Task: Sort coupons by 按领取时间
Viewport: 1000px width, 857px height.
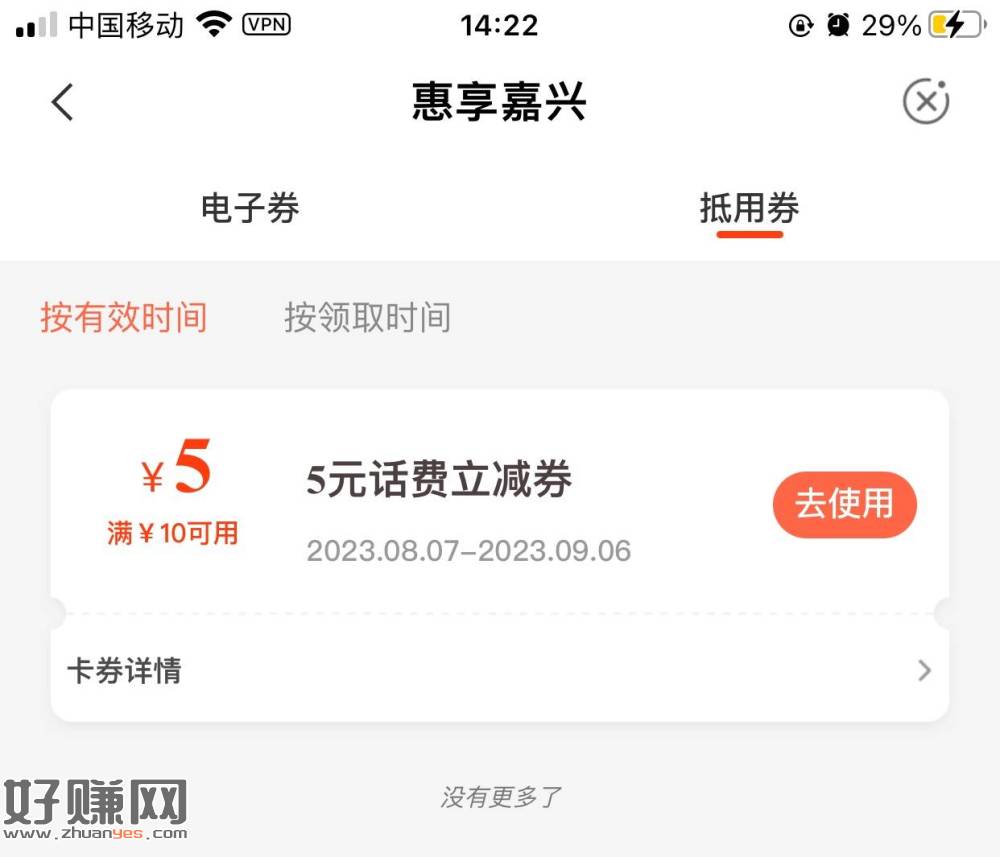Action: click(x=367, y=318)
